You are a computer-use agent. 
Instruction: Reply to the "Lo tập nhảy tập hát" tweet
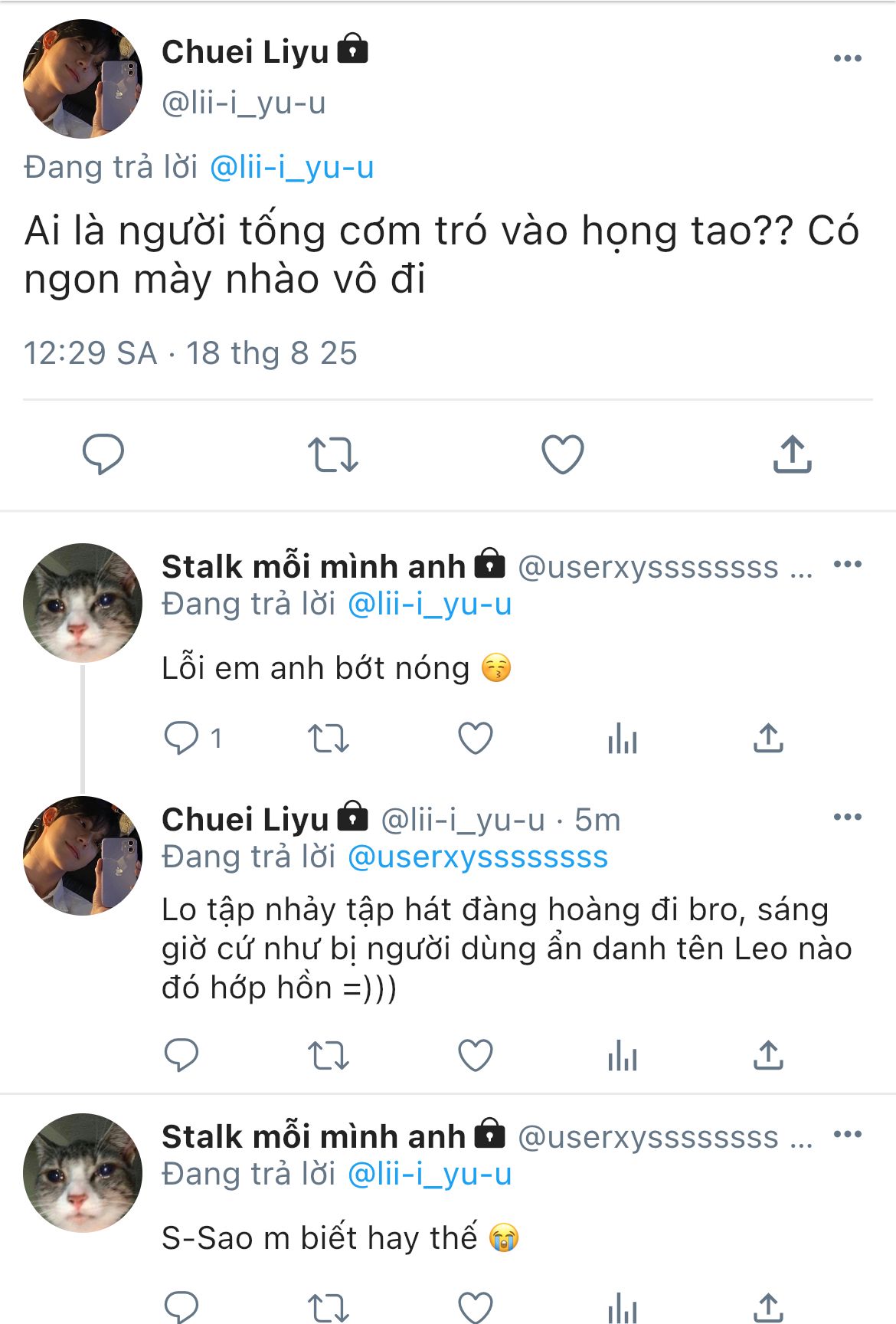(x=182, y=1055)
